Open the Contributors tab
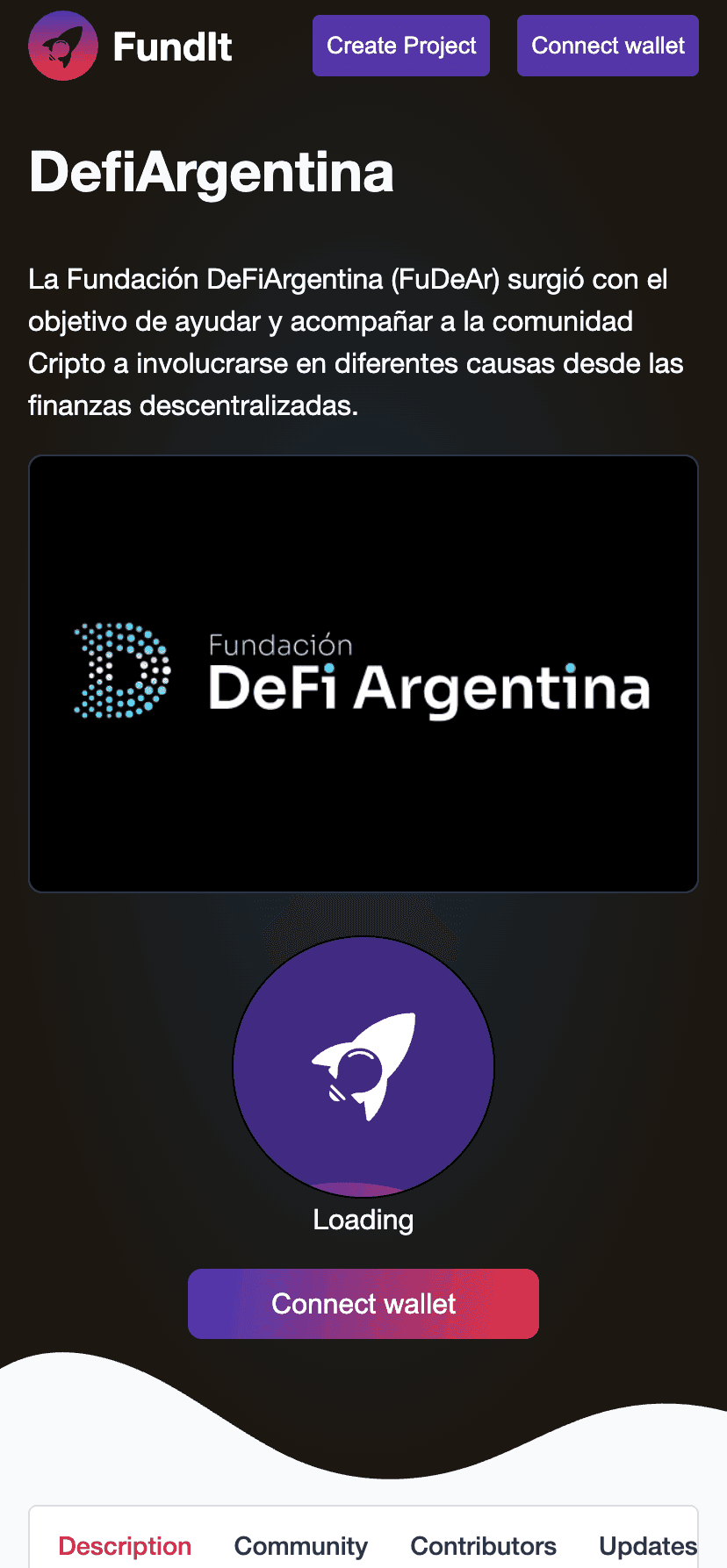The image size is (727, 1568). pos(484,1546)
